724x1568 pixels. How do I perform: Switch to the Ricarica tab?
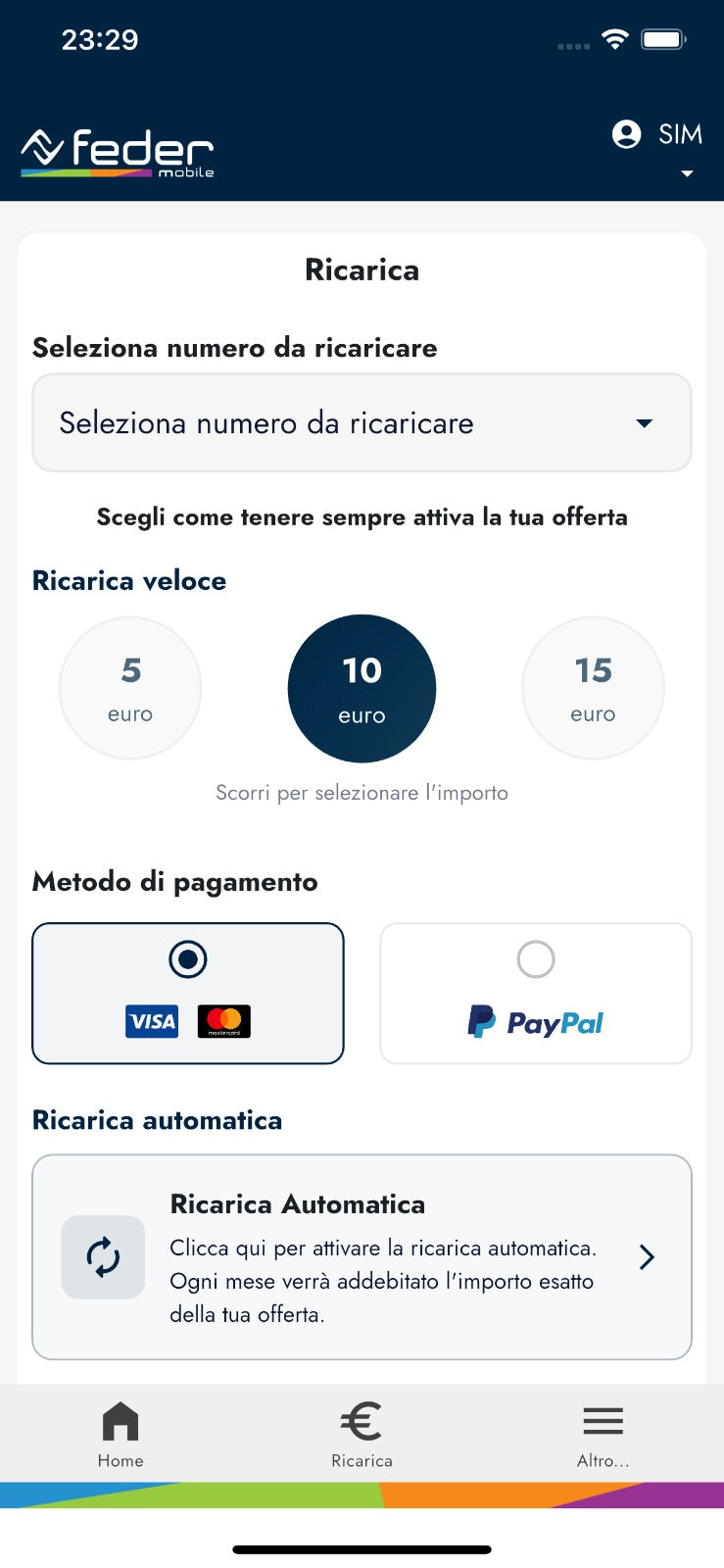(362, 1433)
